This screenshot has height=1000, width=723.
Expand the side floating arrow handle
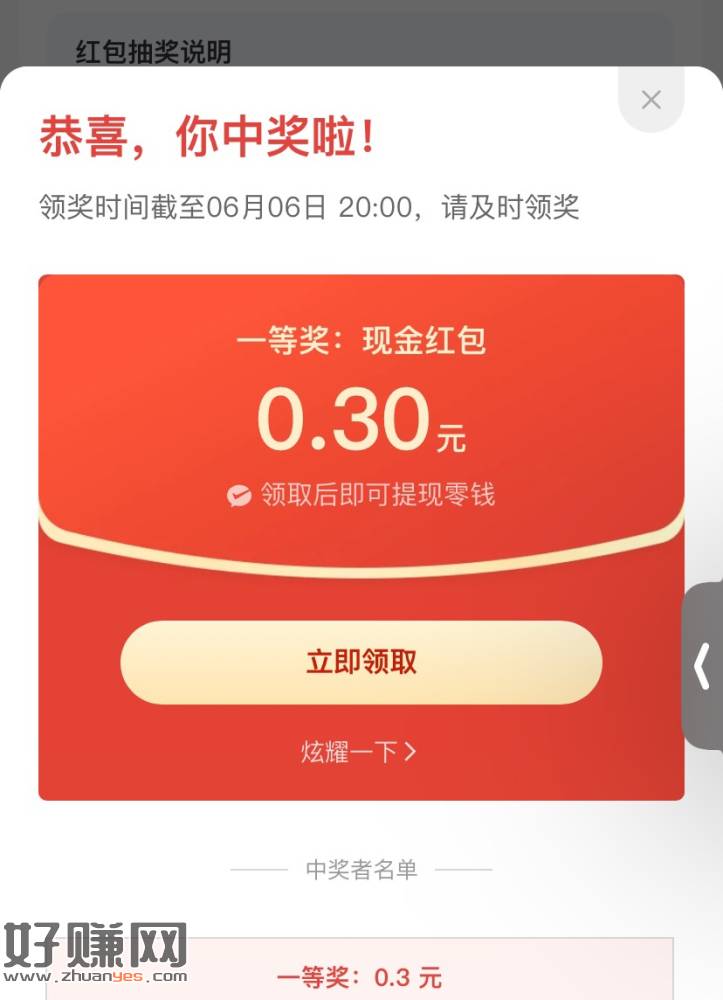tap(703, 667)
